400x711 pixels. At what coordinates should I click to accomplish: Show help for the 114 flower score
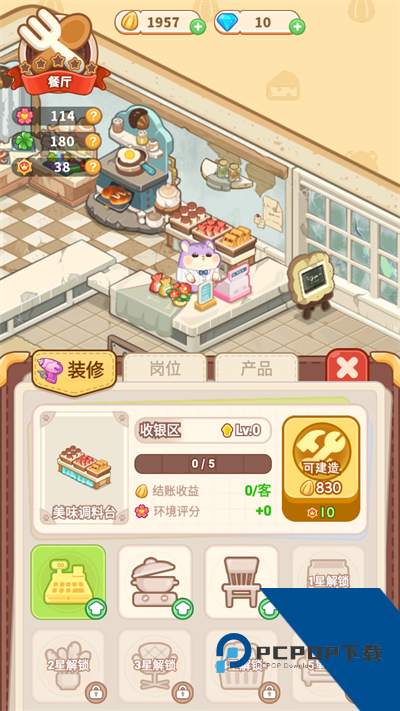pos(93,116)
